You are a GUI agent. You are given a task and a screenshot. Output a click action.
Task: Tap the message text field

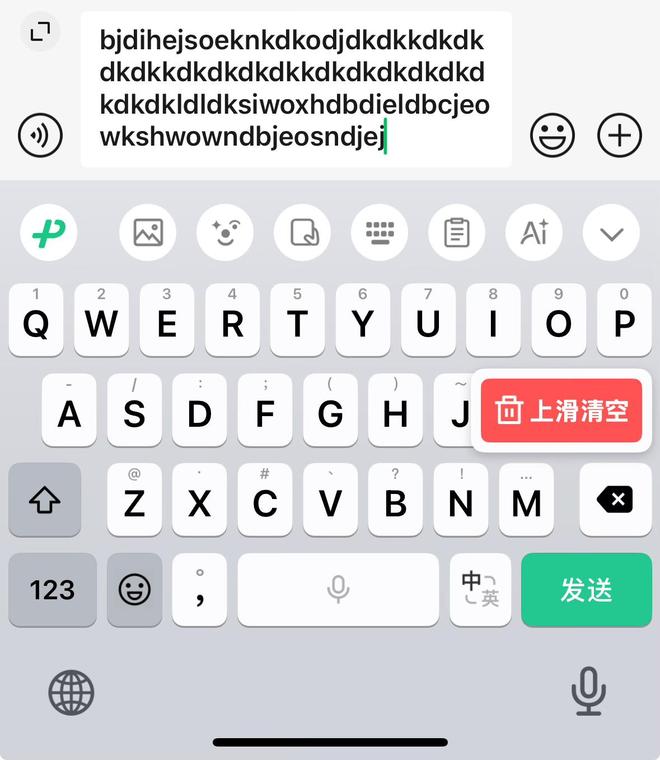[295, 90]
